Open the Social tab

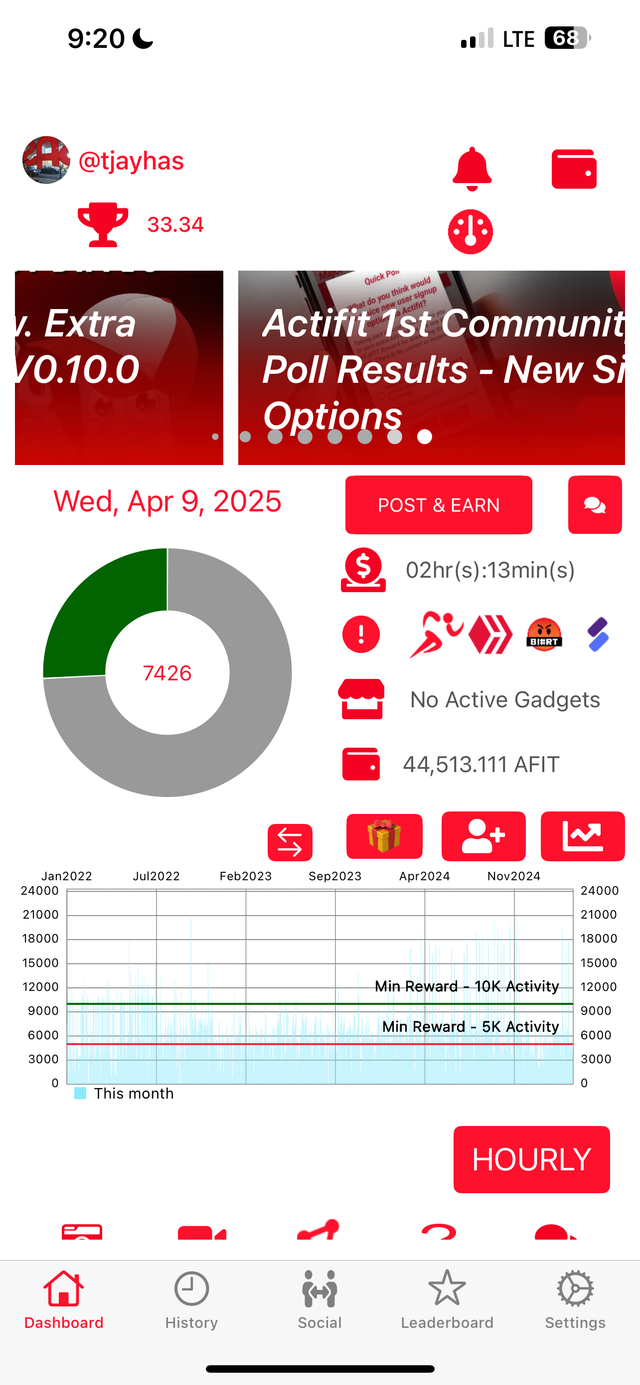pos(320,1300)
